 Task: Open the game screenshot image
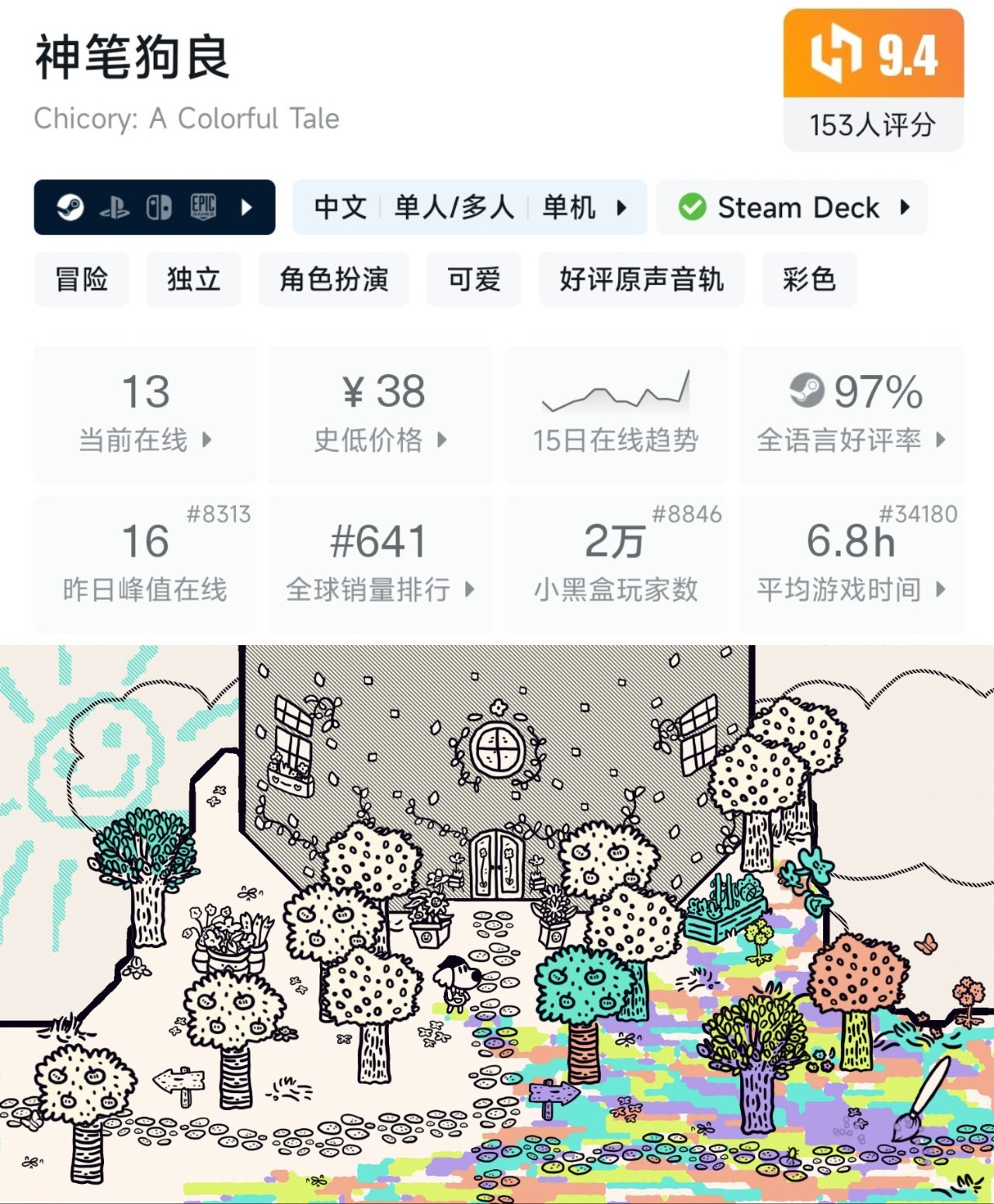tap(497, 924)
